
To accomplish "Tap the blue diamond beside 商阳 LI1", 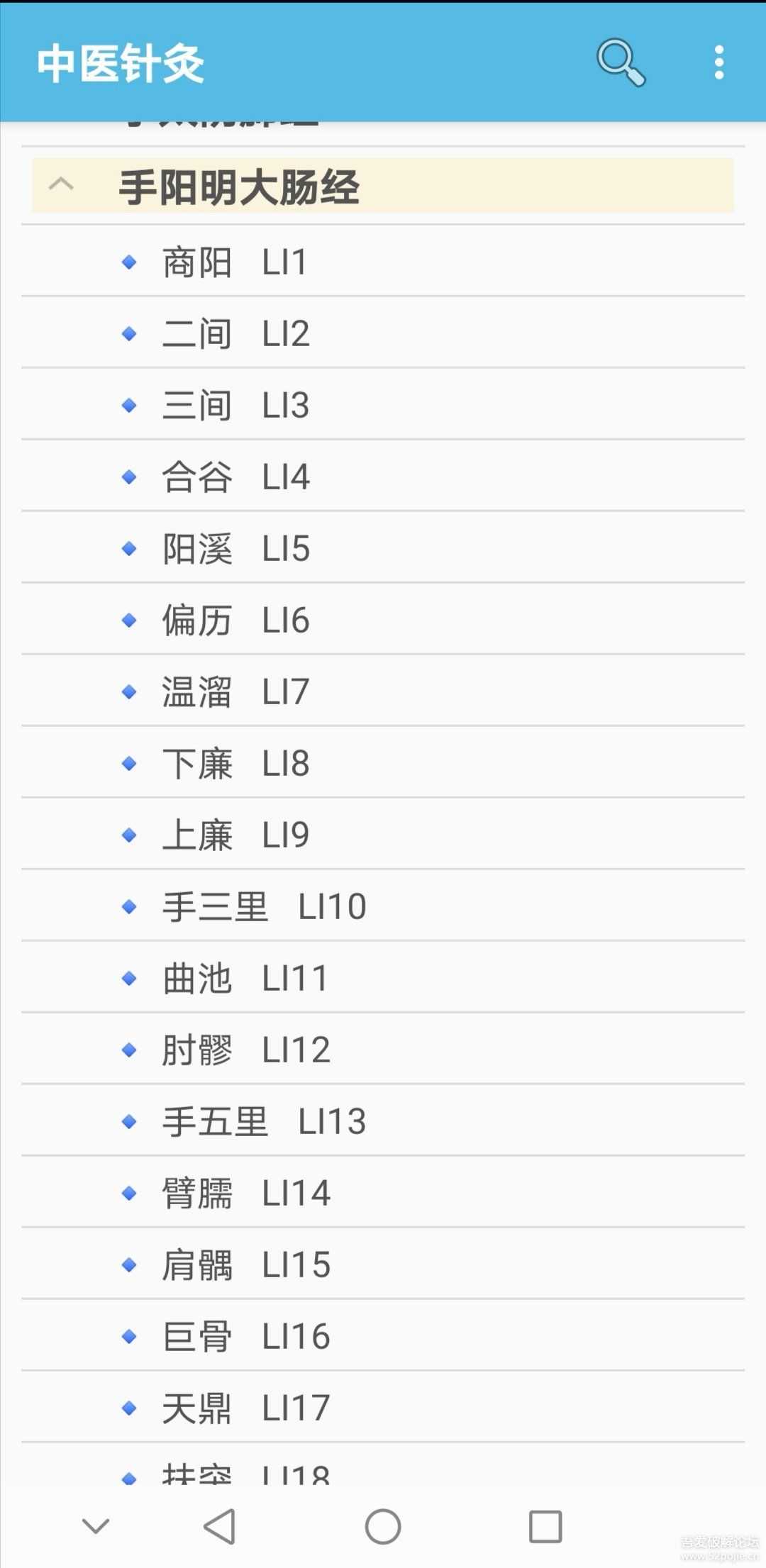I will point(130,262).
